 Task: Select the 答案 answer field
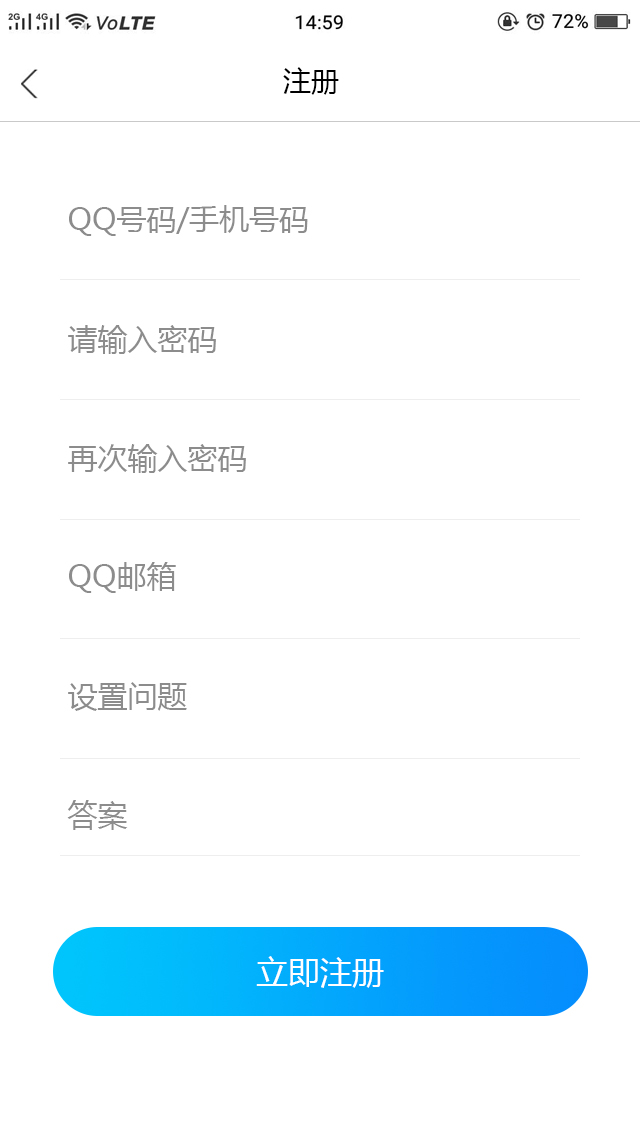pyautogui.click(x=320, y=816)
